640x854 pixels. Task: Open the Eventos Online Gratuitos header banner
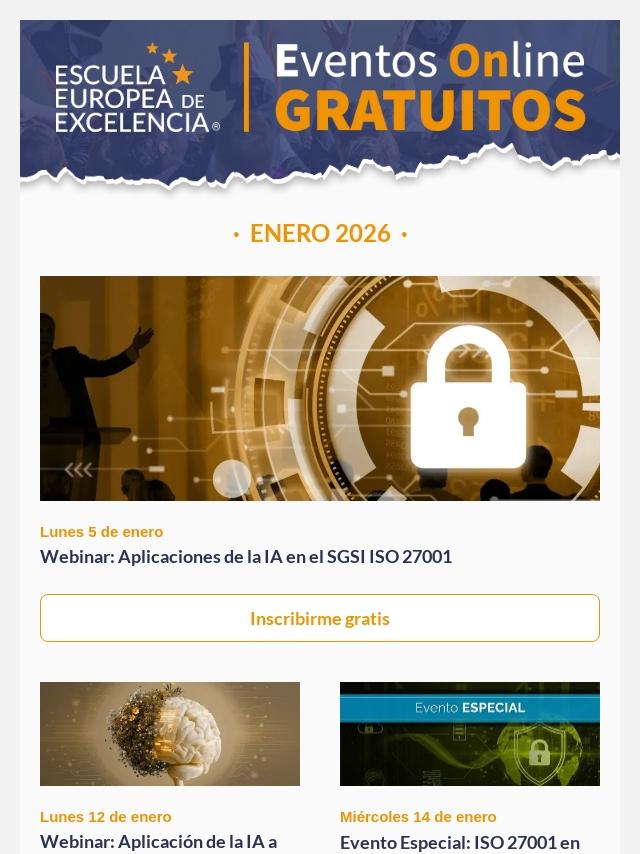pos(320,100)
